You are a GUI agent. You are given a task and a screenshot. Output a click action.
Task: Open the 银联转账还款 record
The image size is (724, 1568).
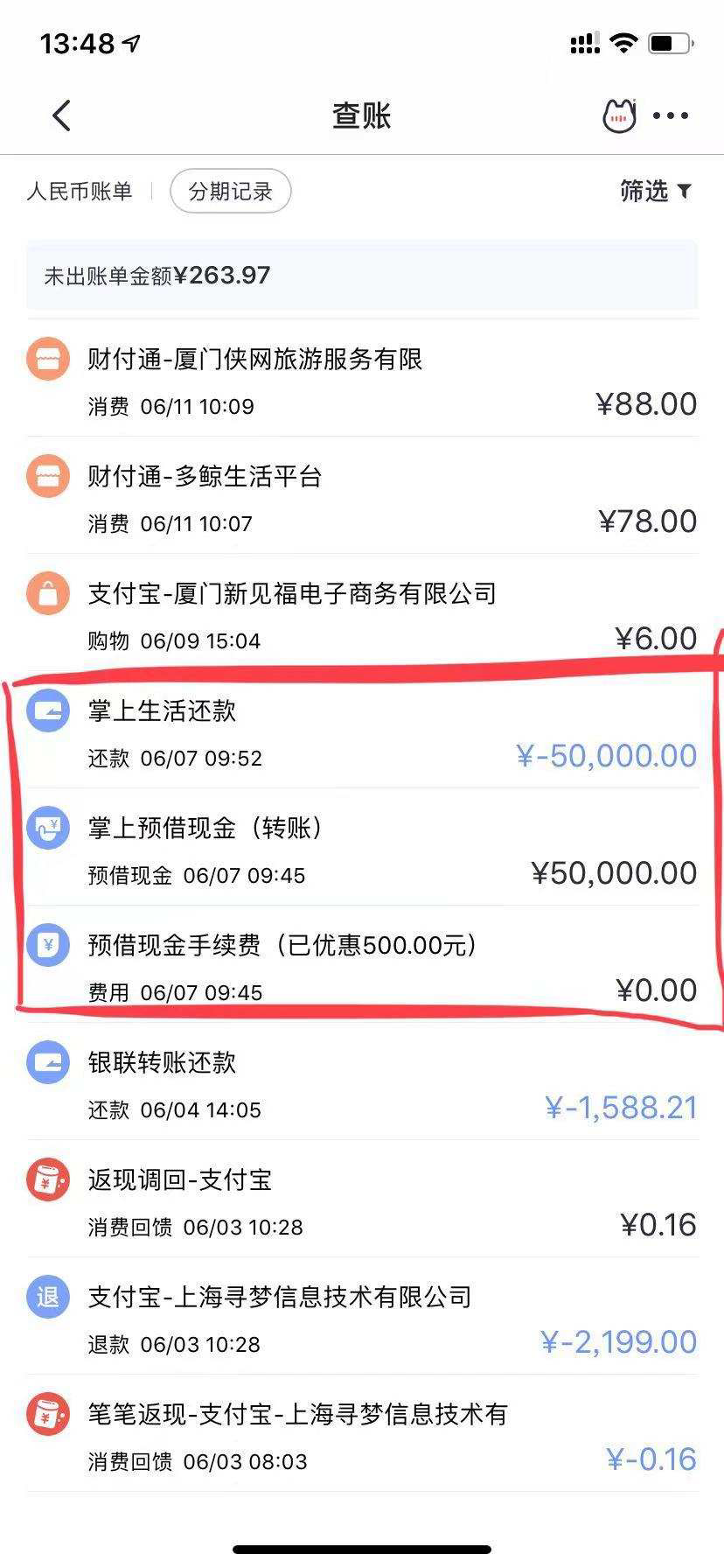pyautogui.click(x=362, y=1081)
